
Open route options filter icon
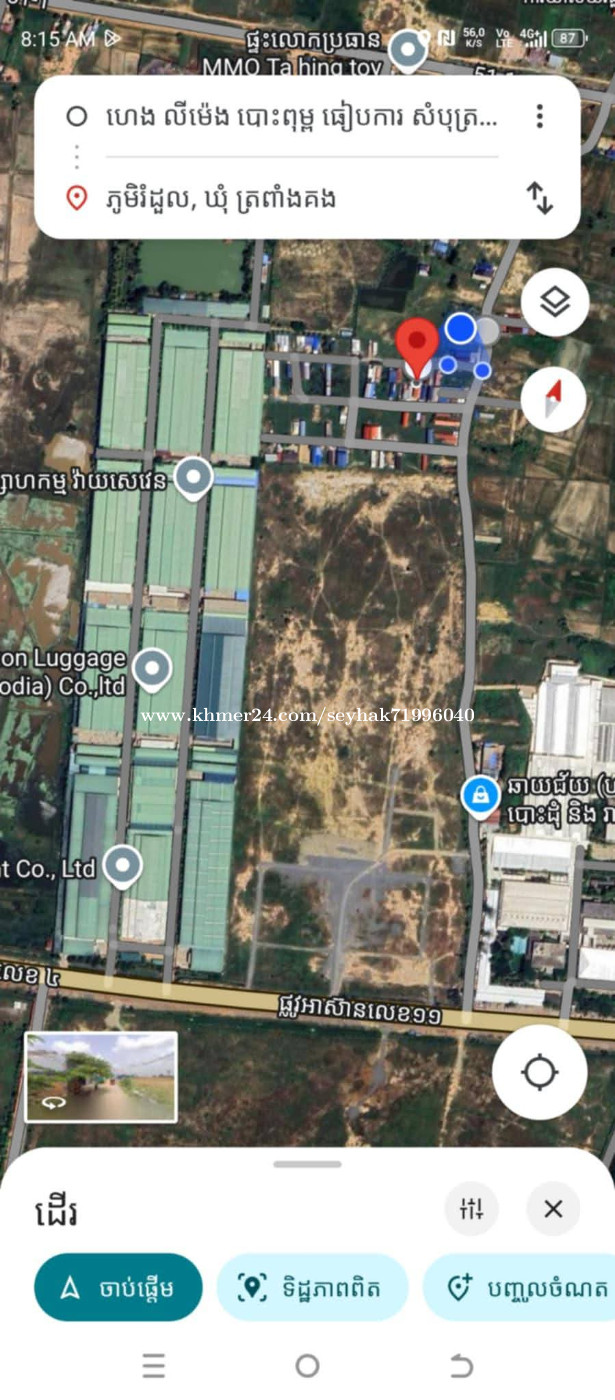click(x=471, y=1208)
